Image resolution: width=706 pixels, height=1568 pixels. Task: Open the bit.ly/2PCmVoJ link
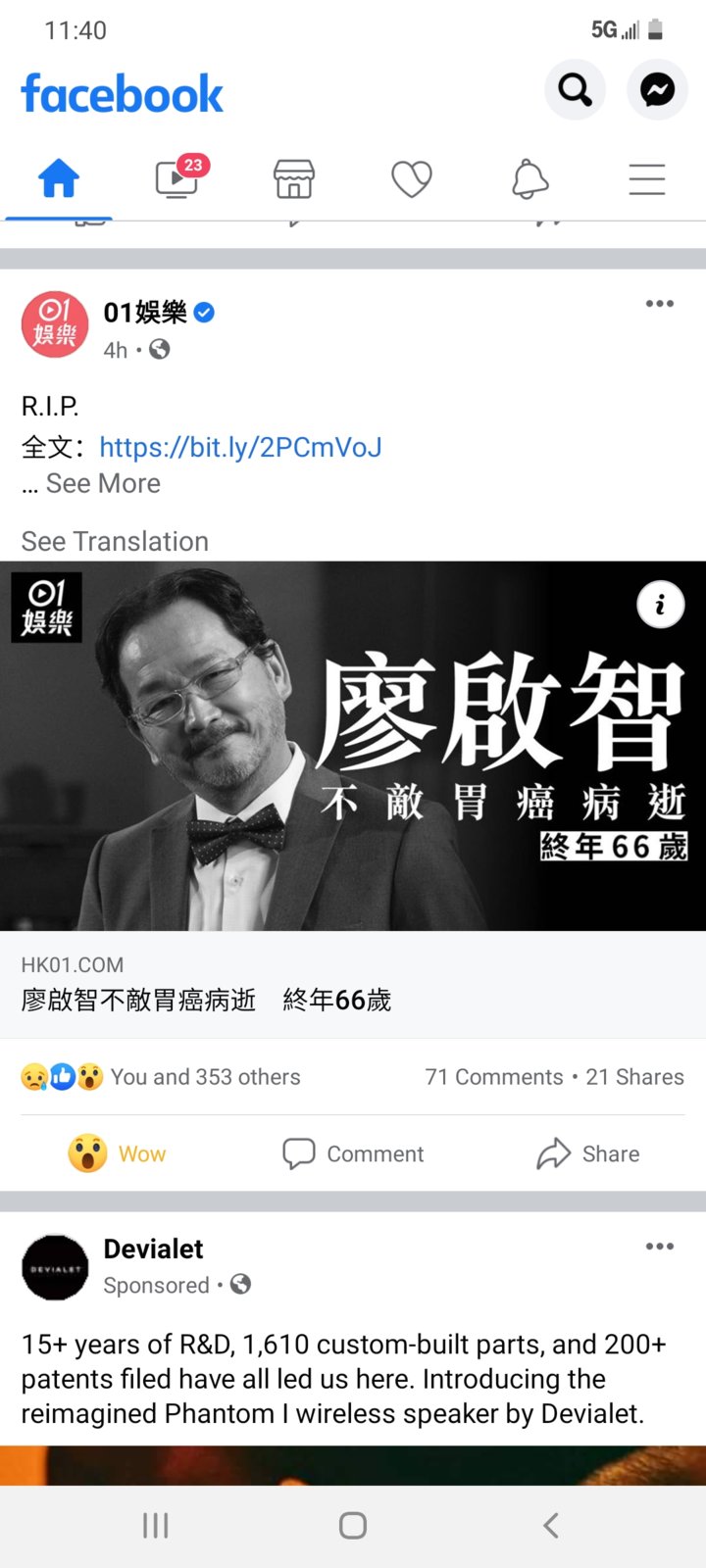click(x=240, y=447)
